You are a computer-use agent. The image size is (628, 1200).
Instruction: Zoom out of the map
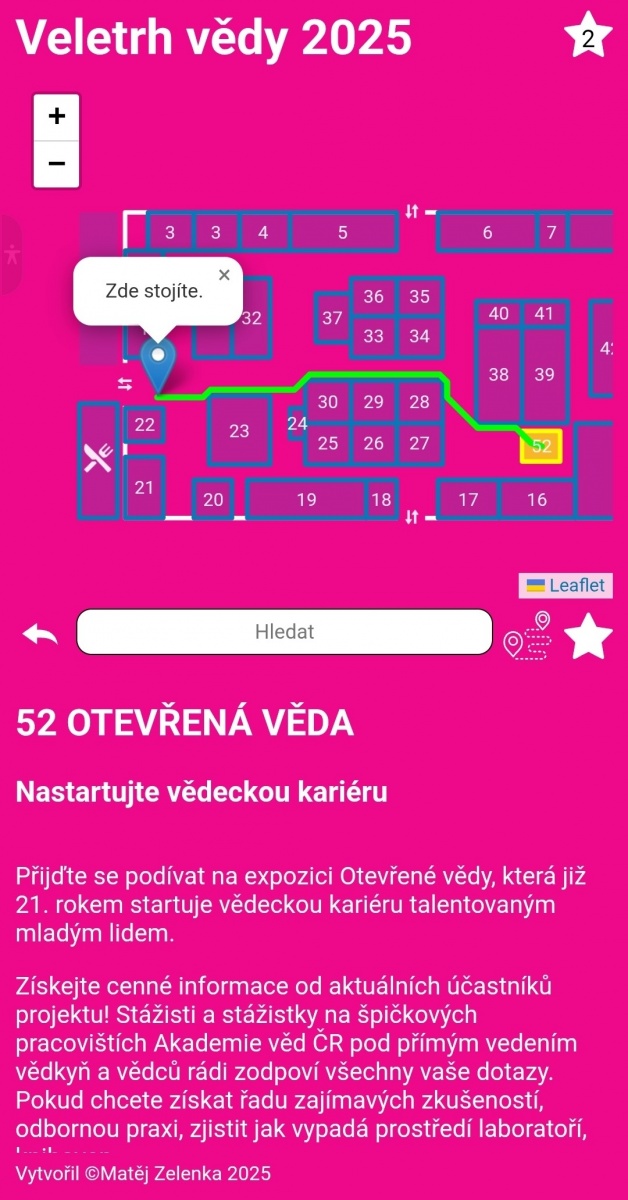pos(57,164)
